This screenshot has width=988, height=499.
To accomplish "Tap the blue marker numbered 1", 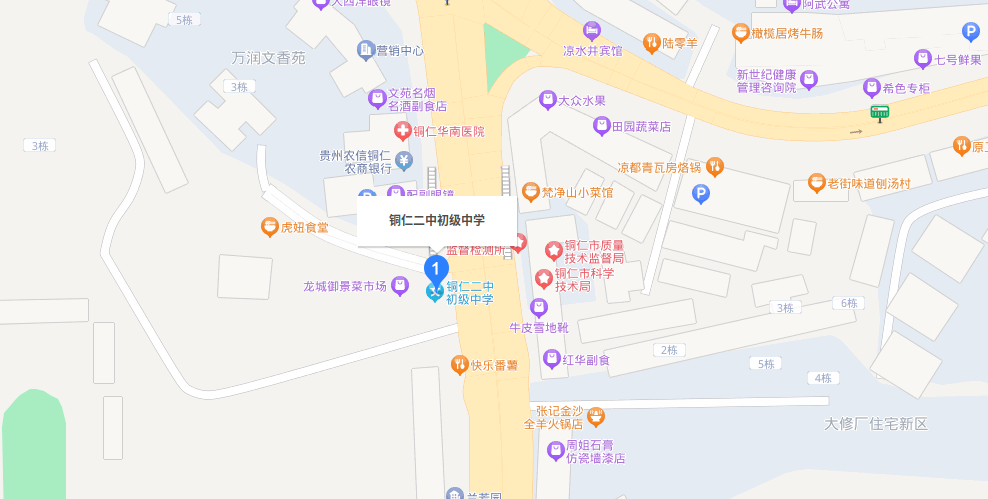I will click(436, 268).
